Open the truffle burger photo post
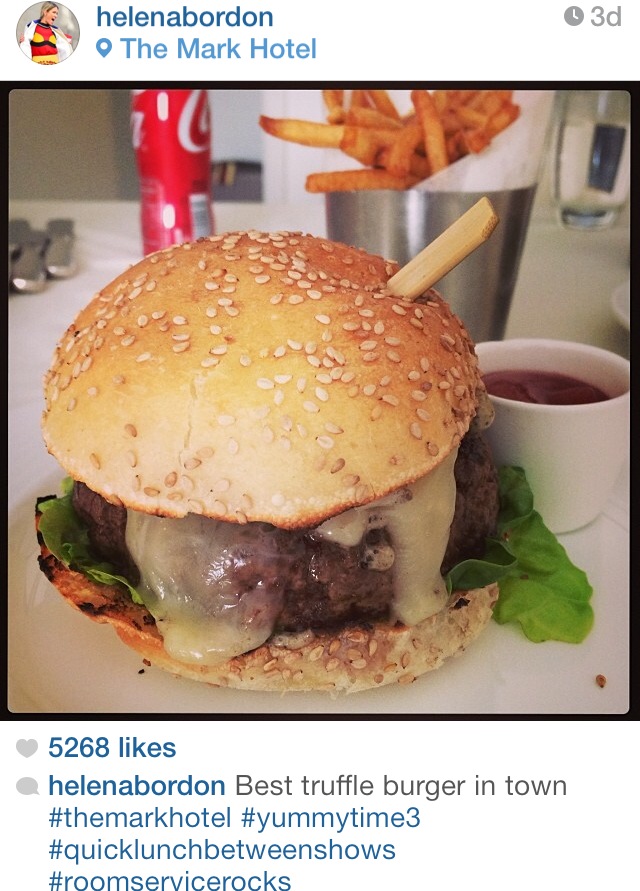 tap(319, 400)
